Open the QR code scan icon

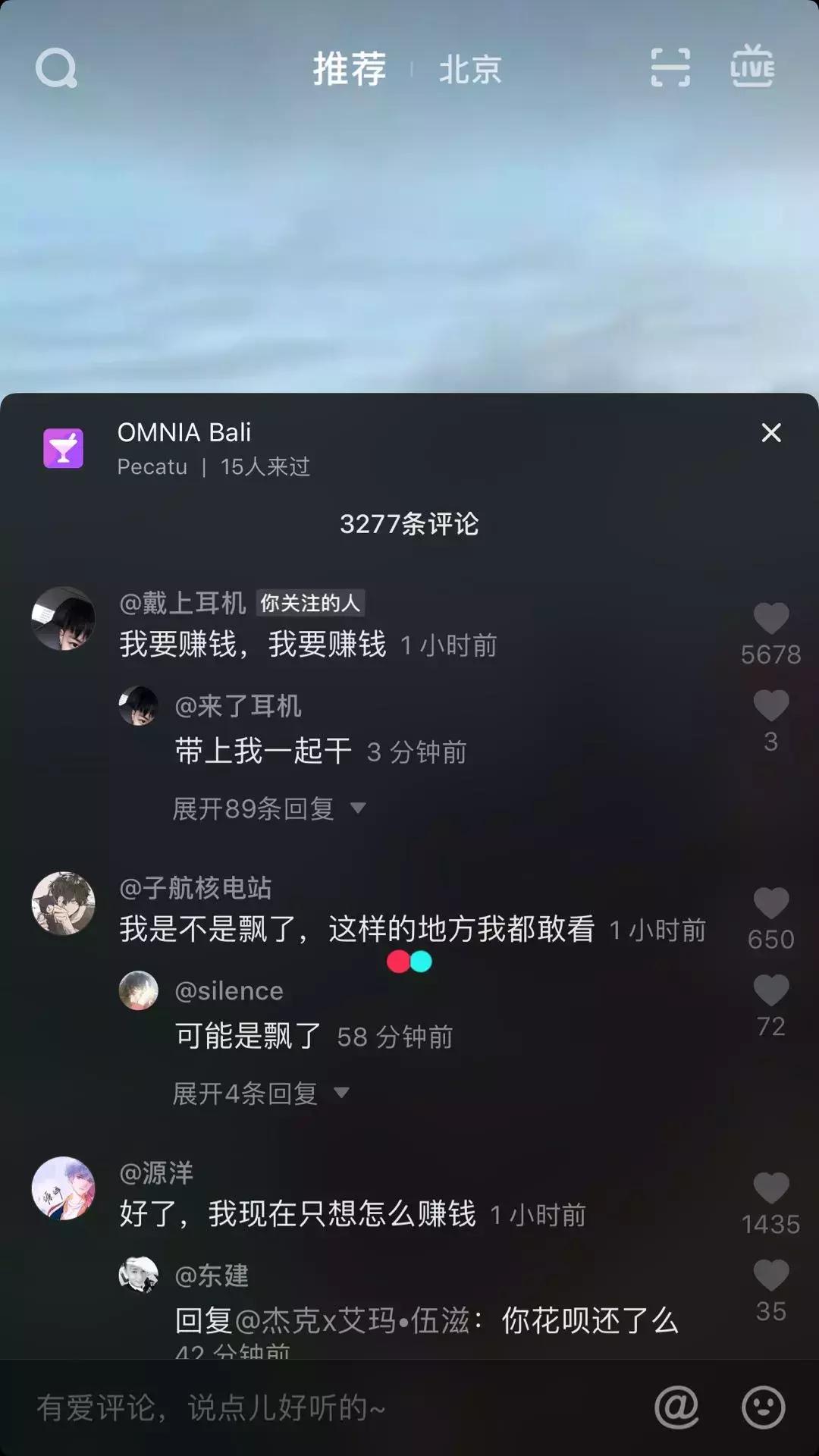[670, 67]
